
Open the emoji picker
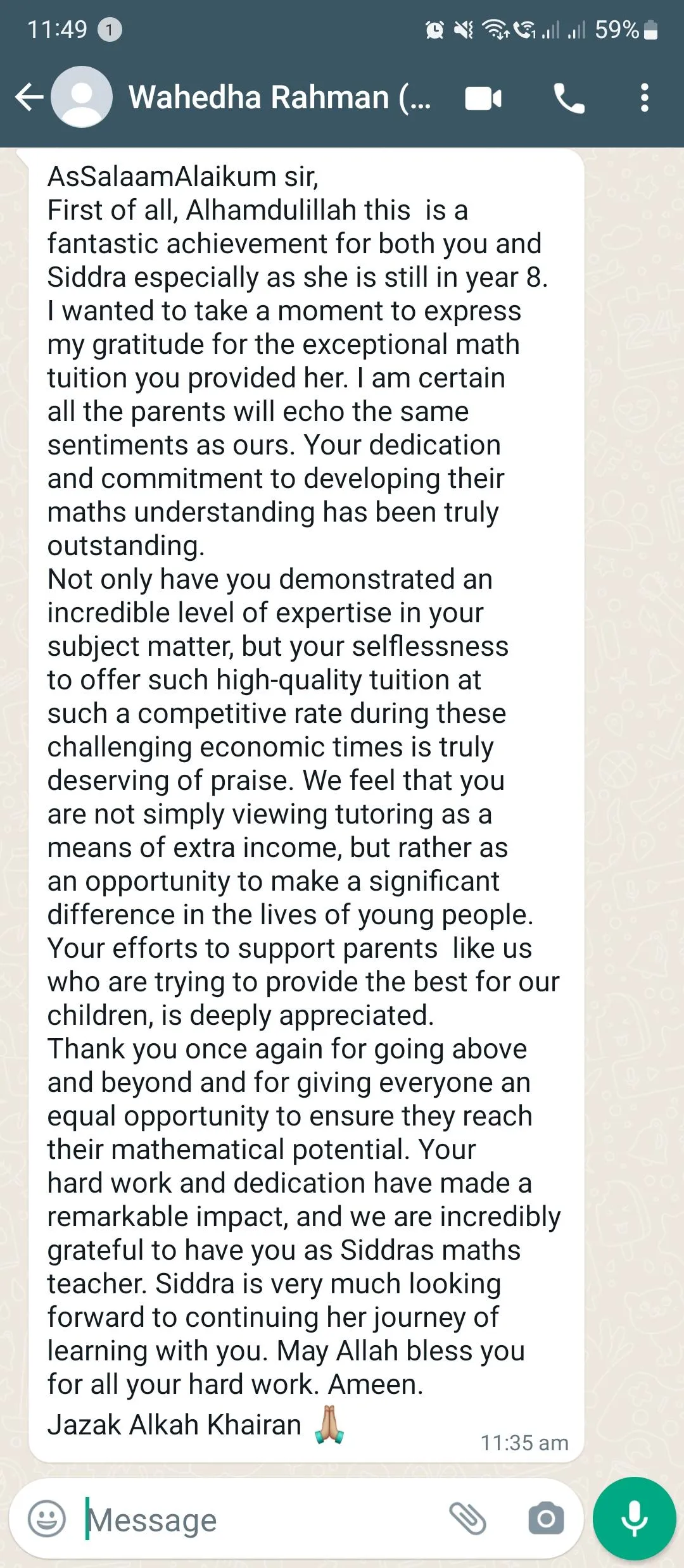pos(47,1518)
